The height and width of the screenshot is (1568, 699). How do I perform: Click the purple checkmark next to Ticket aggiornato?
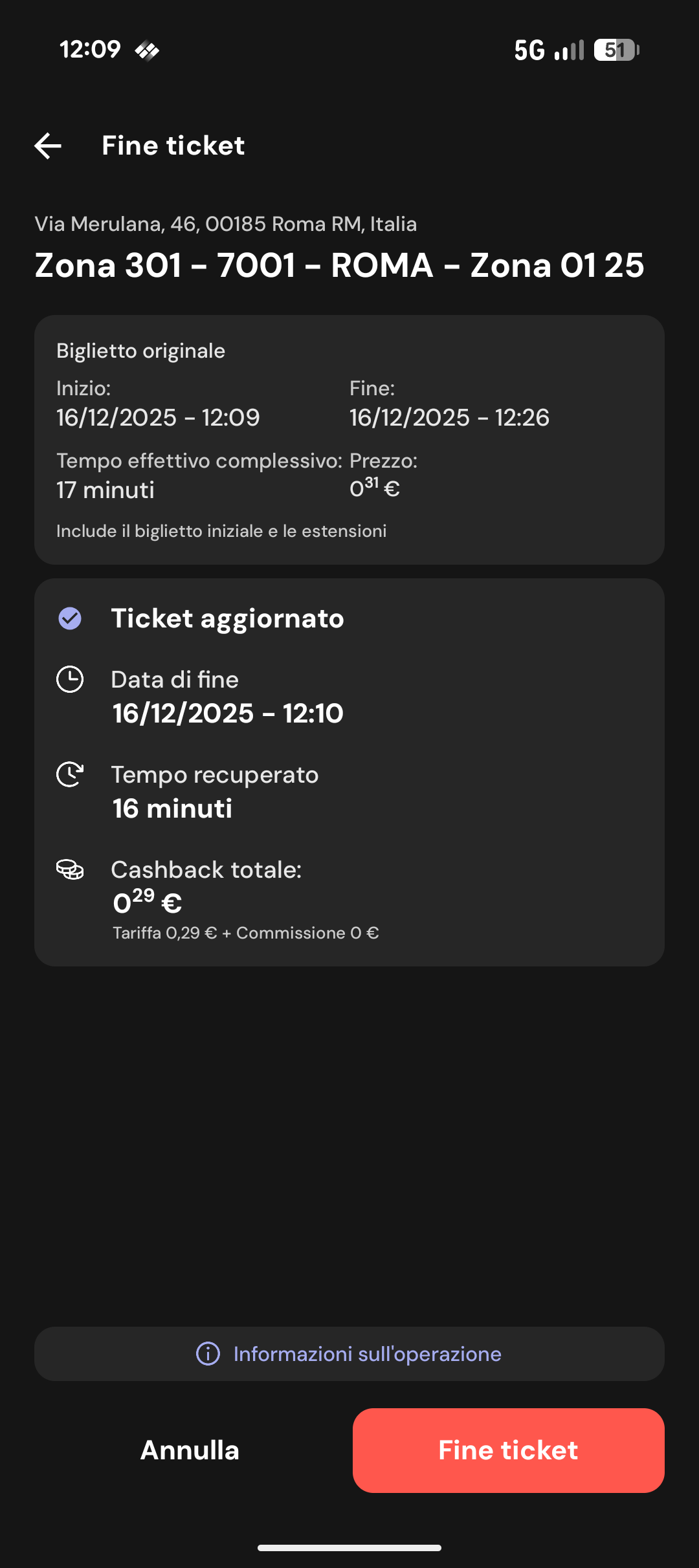[70, 619]
